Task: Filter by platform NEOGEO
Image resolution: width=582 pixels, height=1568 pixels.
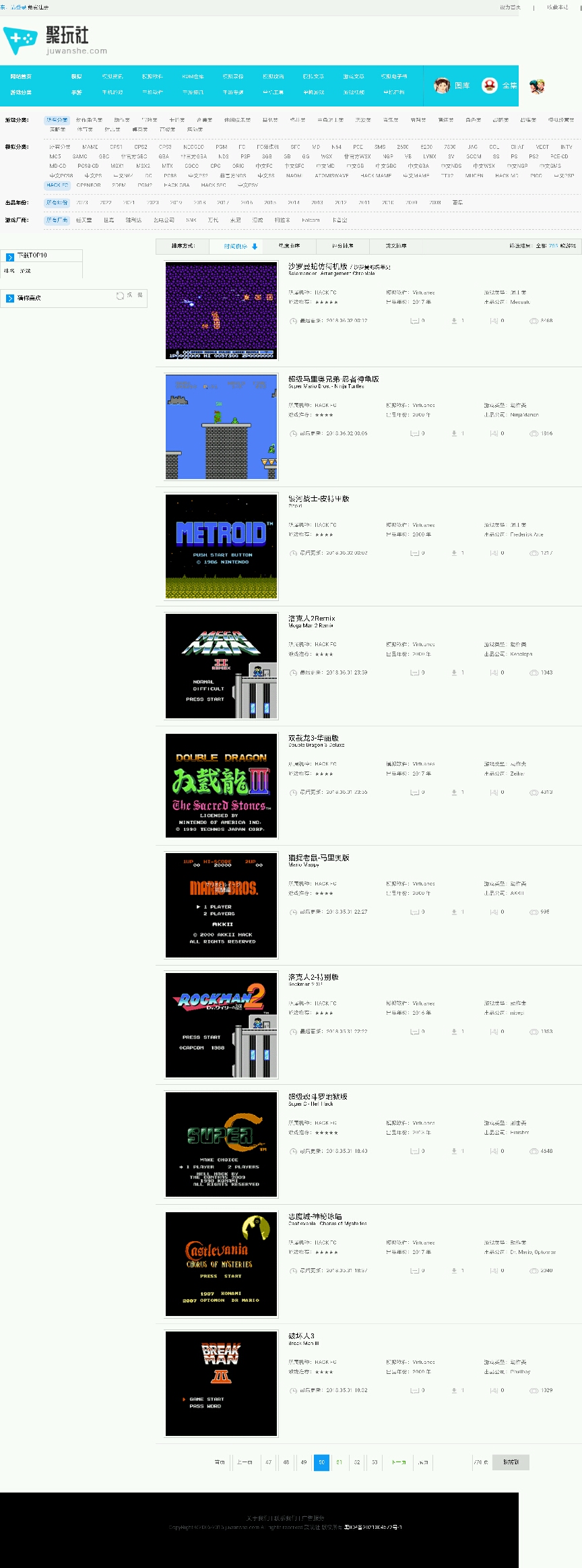Action: [x=193, y=147]
